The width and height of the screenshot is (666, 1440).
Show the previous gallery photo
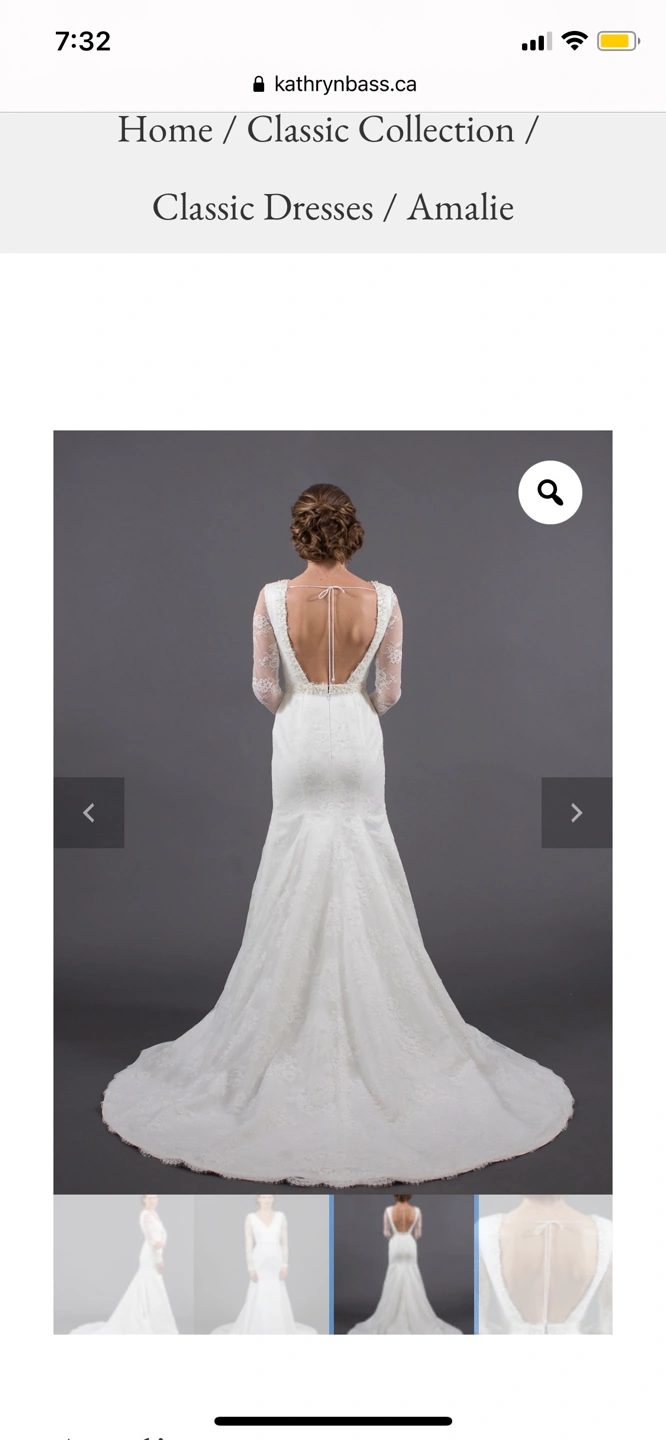pos(89,813)
